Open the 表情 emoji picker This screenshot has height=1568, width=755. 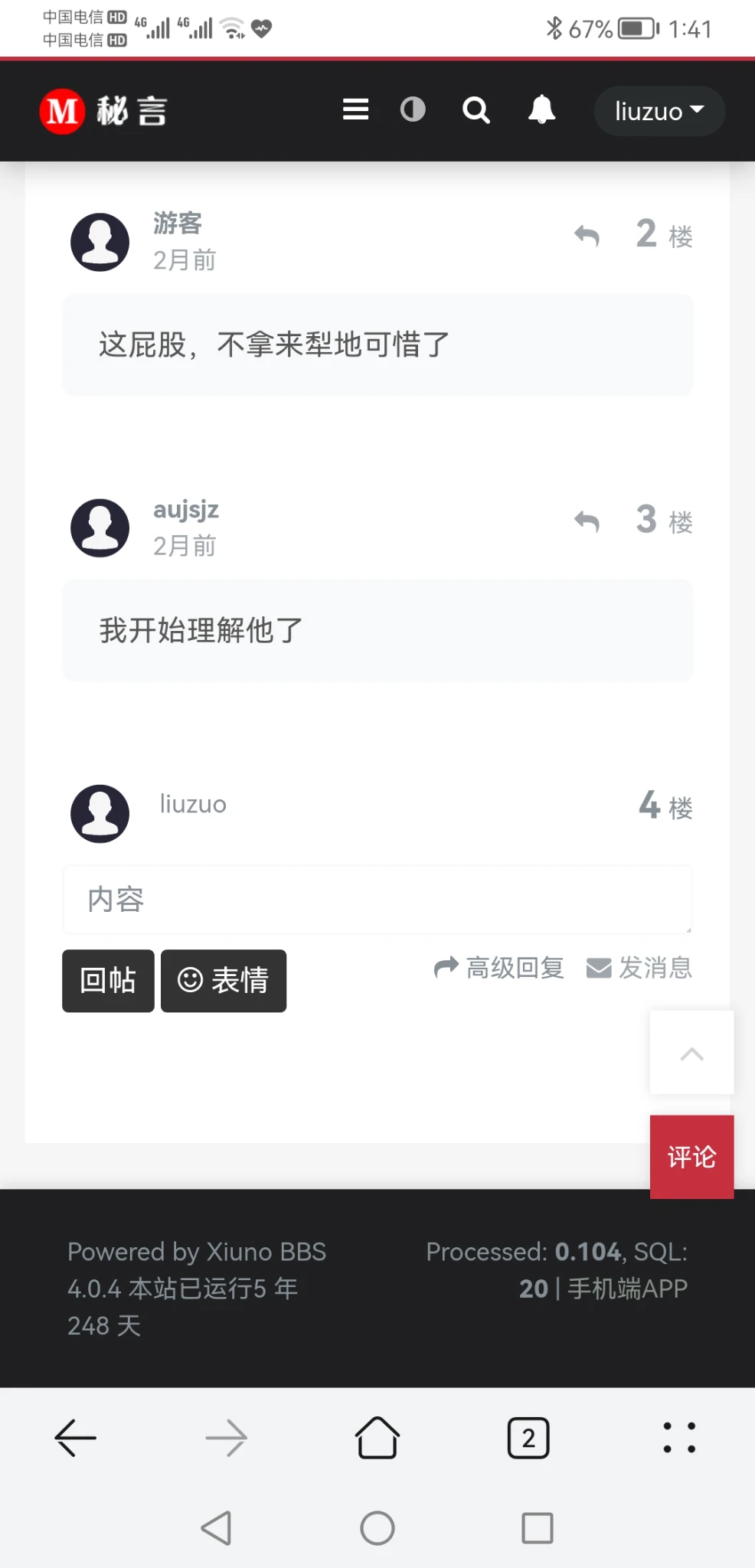coord(224,981)
